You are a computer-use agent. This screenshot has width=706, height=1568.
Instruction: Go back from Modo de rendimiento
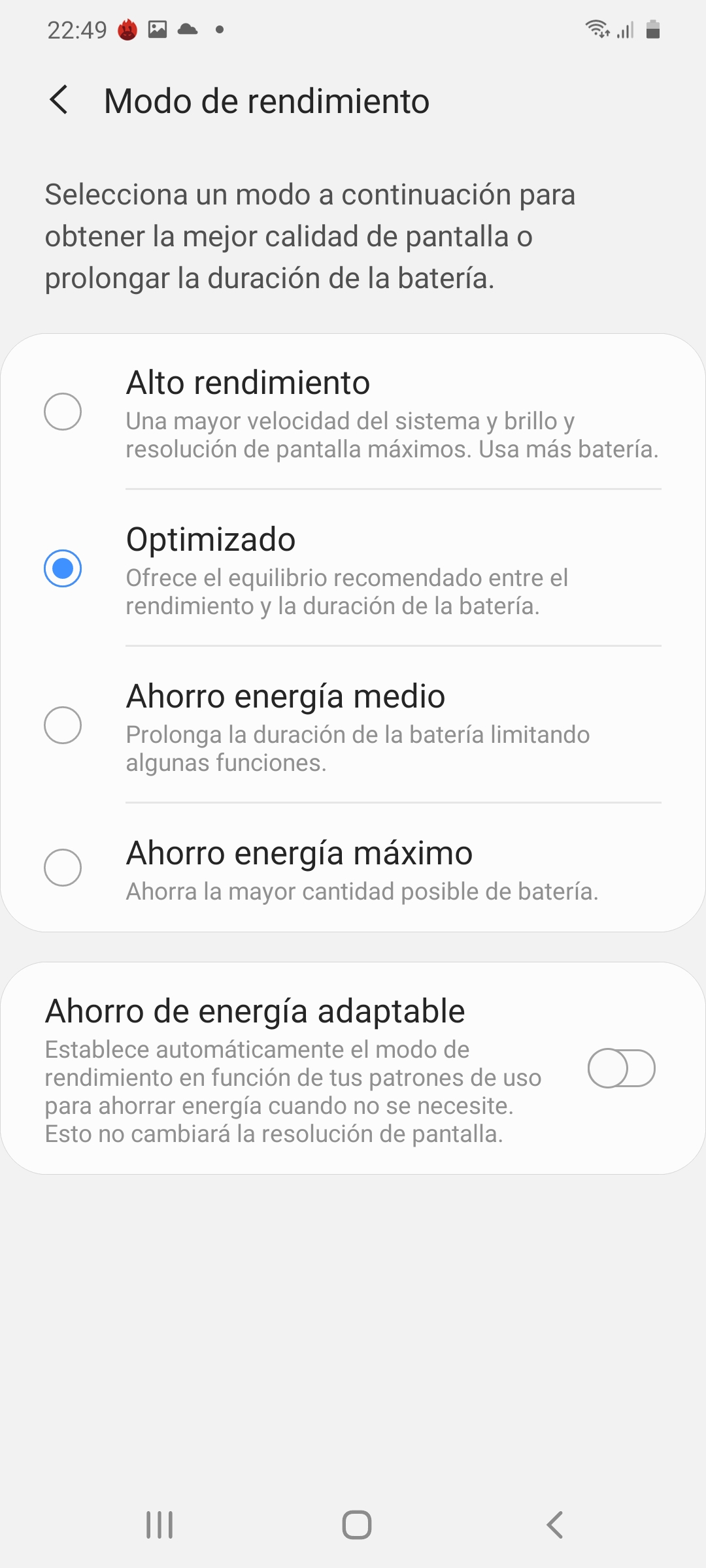pyautogui.click(x=59, y=101)
